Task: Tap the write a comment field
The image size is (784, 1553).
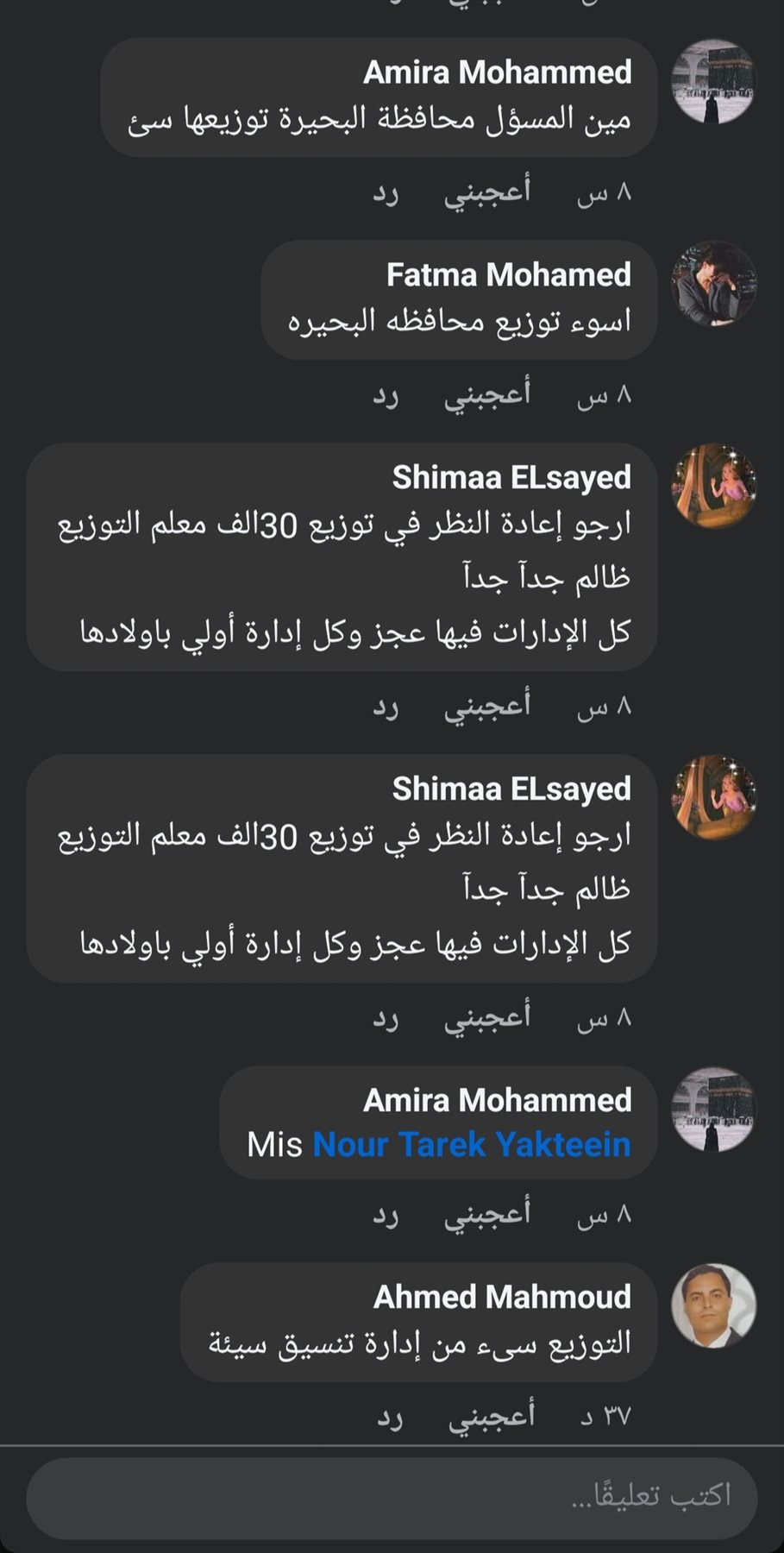Action: pyautogui.click(x=392, y=1497)
